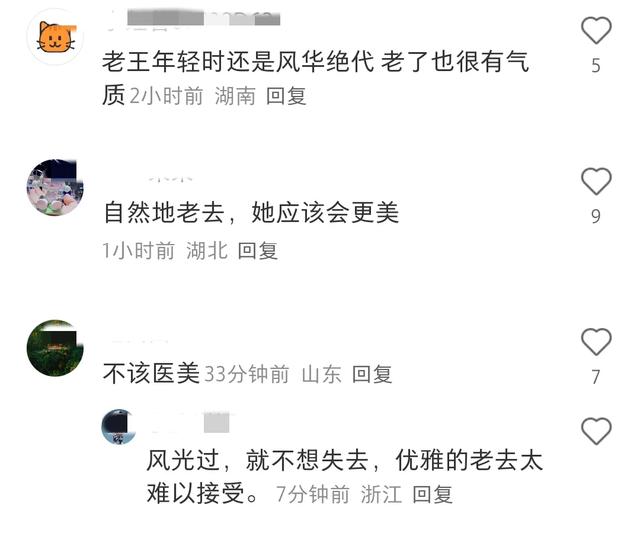640x543 pixels.
Task: View profile of the 自然地老去 commenter
Action: click(54, 188)
